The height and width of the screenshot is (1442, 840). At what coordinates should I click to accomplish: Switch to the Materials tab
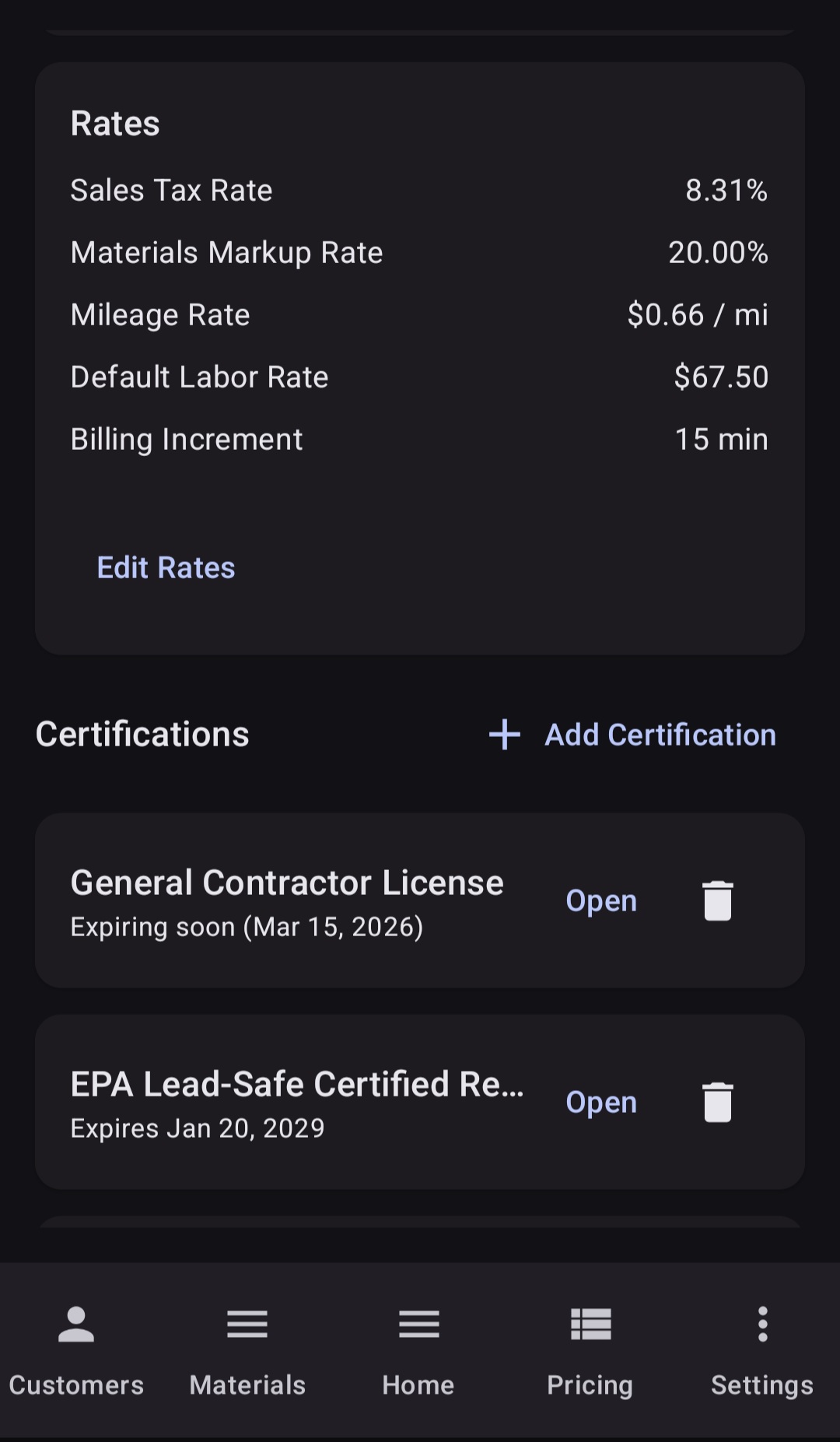pyautogui.click(x=247, y=1354)
